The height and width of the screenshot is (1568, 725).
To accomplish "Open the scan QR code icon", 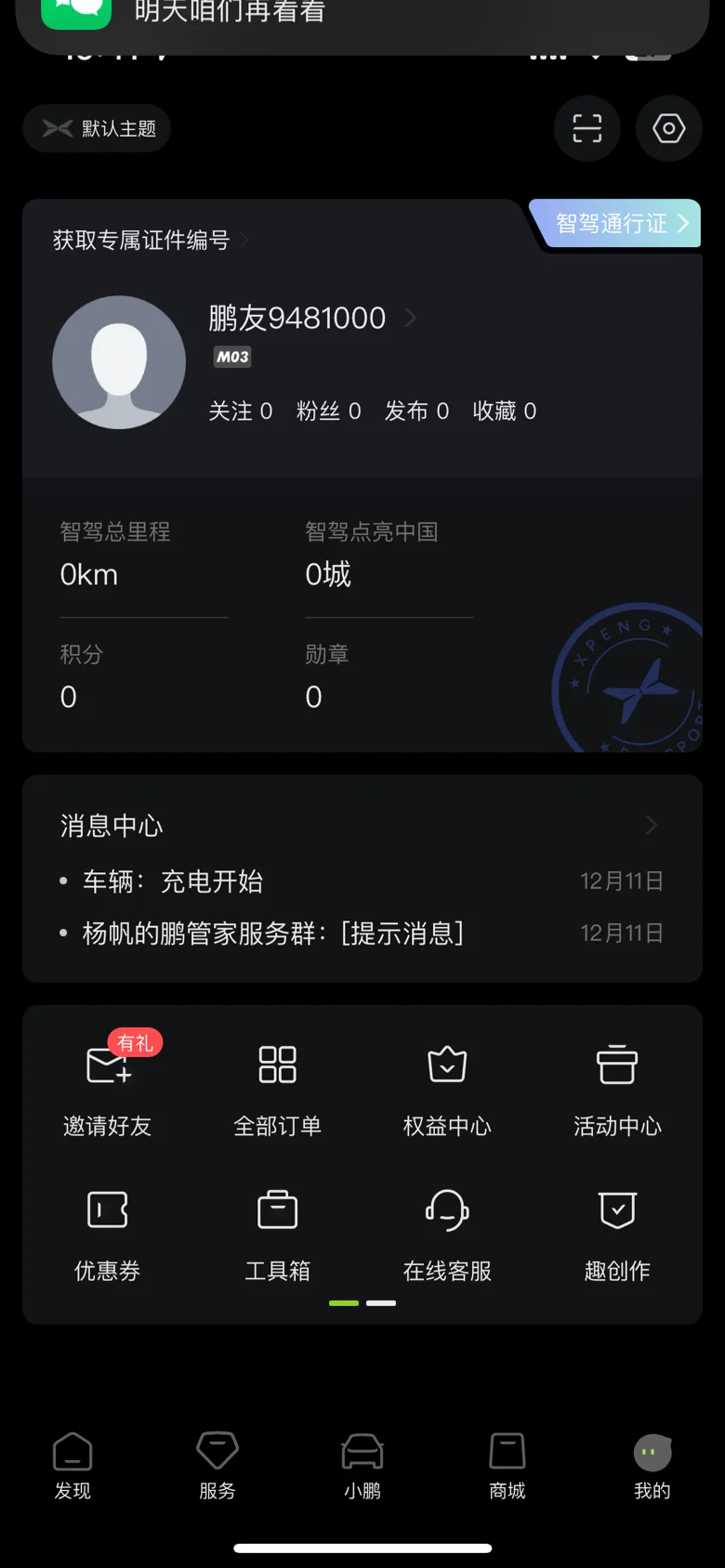I will click(x=587, y=128).
